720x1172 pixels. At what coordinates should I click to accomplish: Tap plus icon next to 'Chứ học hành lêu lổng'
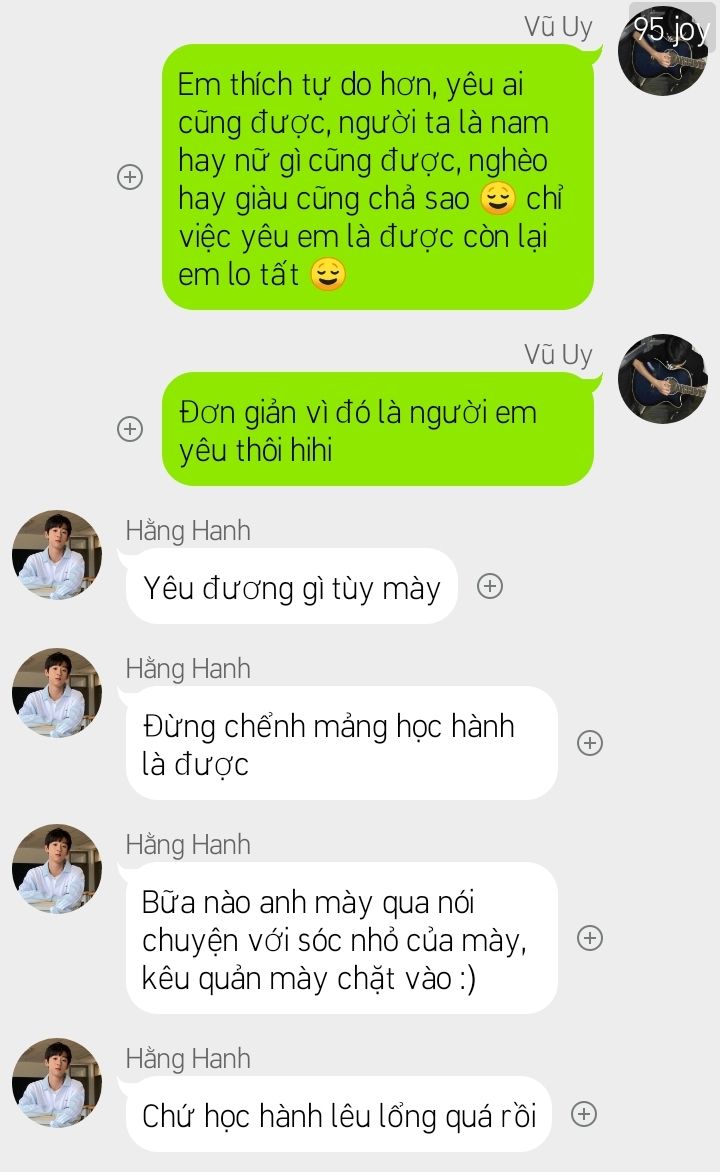584,1114
